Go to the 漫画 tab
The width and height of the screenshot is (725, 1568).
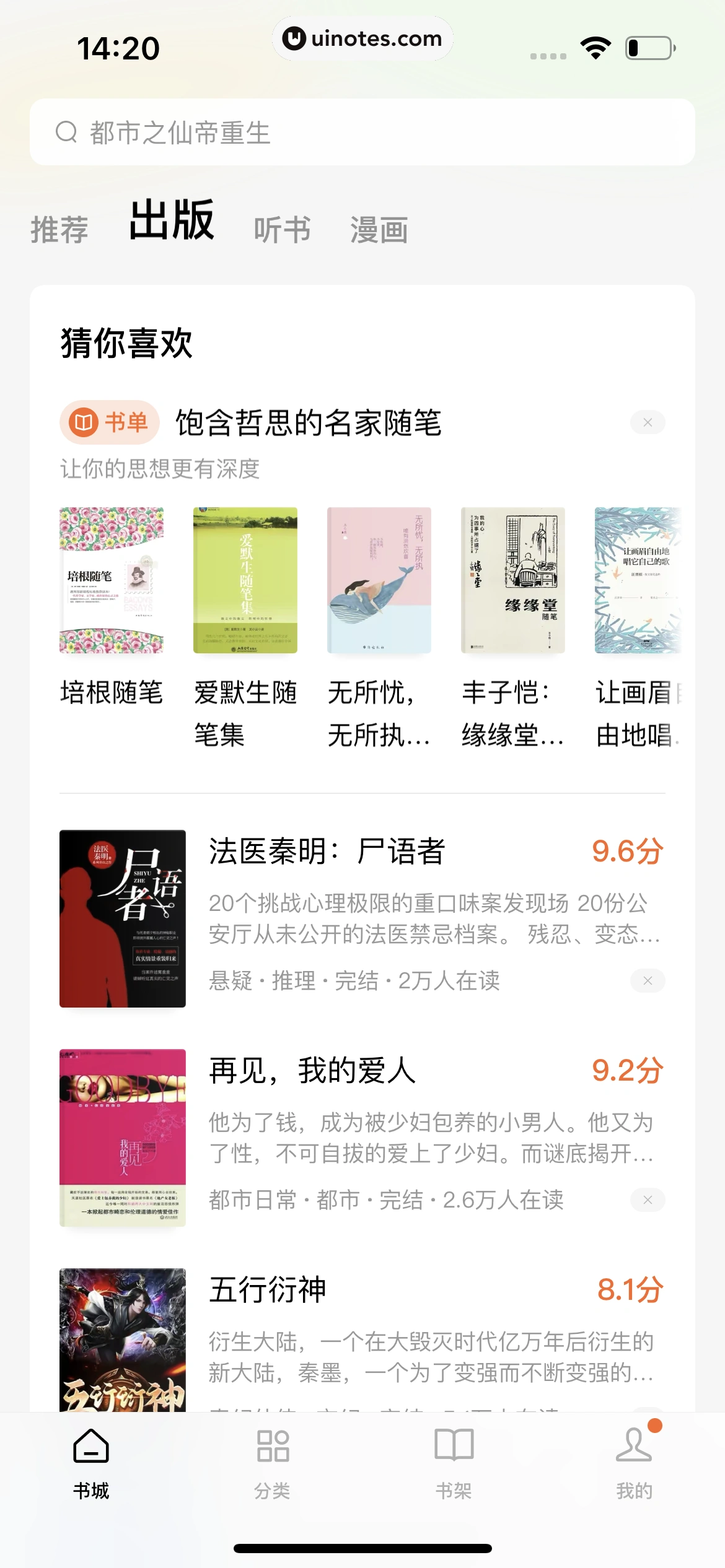[379, 230]
